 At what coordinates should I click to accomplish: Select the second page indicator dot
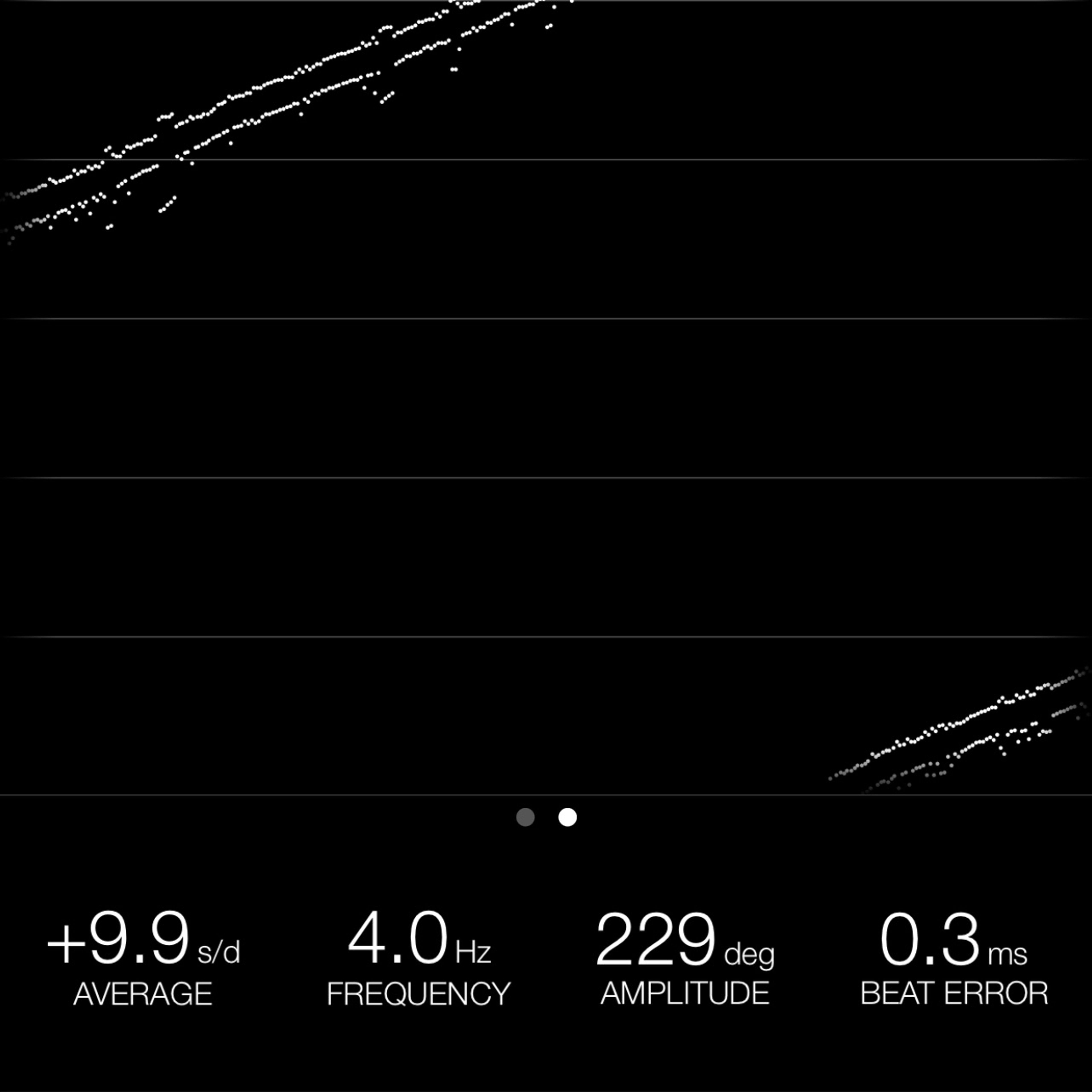[x=568, y=817]
